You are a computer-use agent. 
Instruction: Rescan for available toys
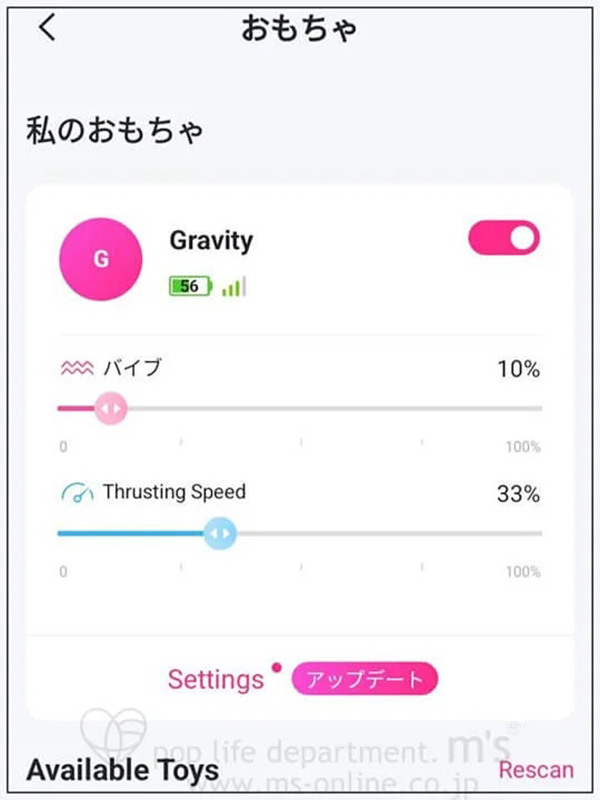(x=536, y=770)
